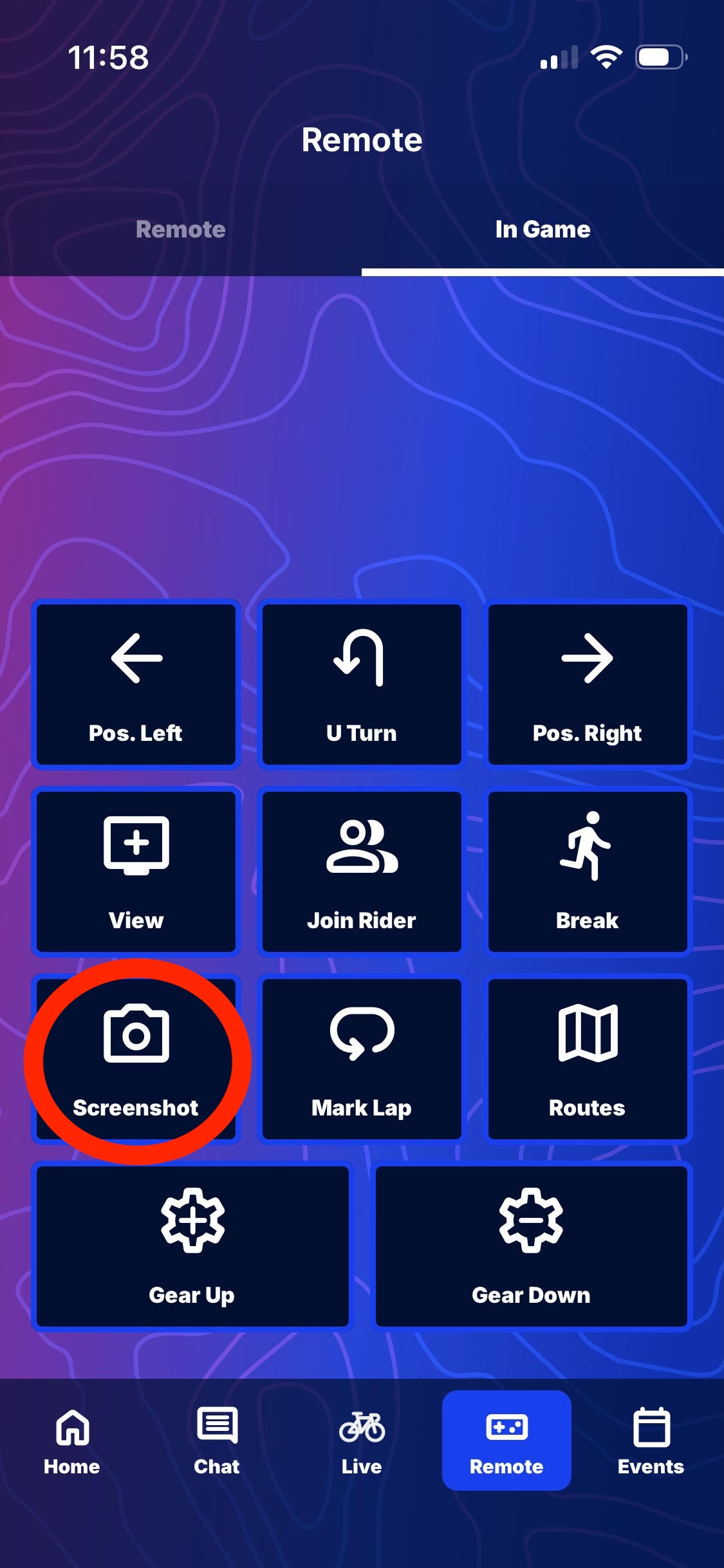Move rider position left
This screenshot has width=724, height=1568.
[136, 684]
